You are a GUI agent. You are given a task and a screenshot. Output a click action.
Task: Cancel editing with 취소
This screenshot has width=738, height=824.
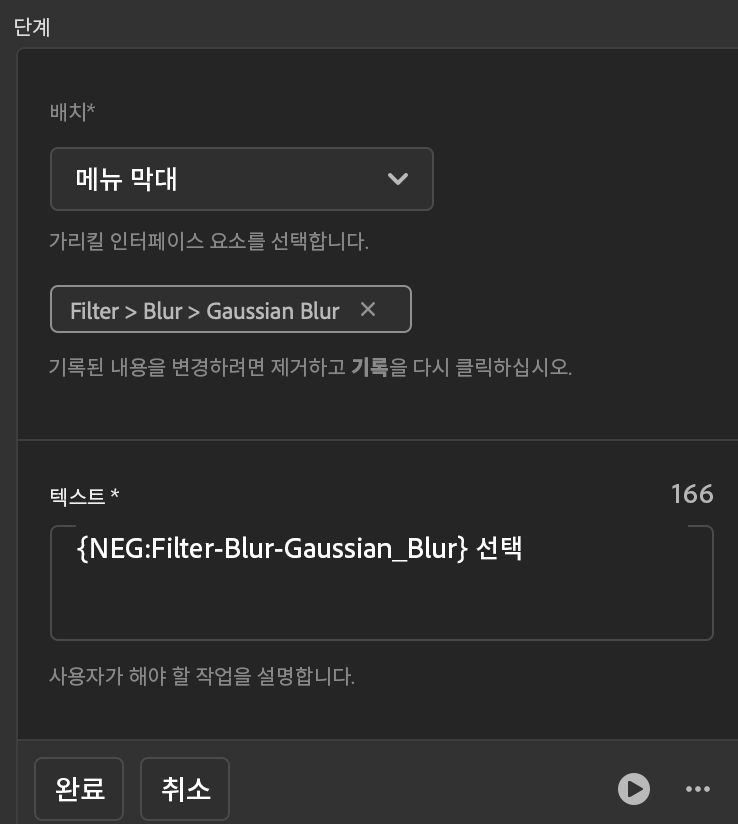pos(185,788)
